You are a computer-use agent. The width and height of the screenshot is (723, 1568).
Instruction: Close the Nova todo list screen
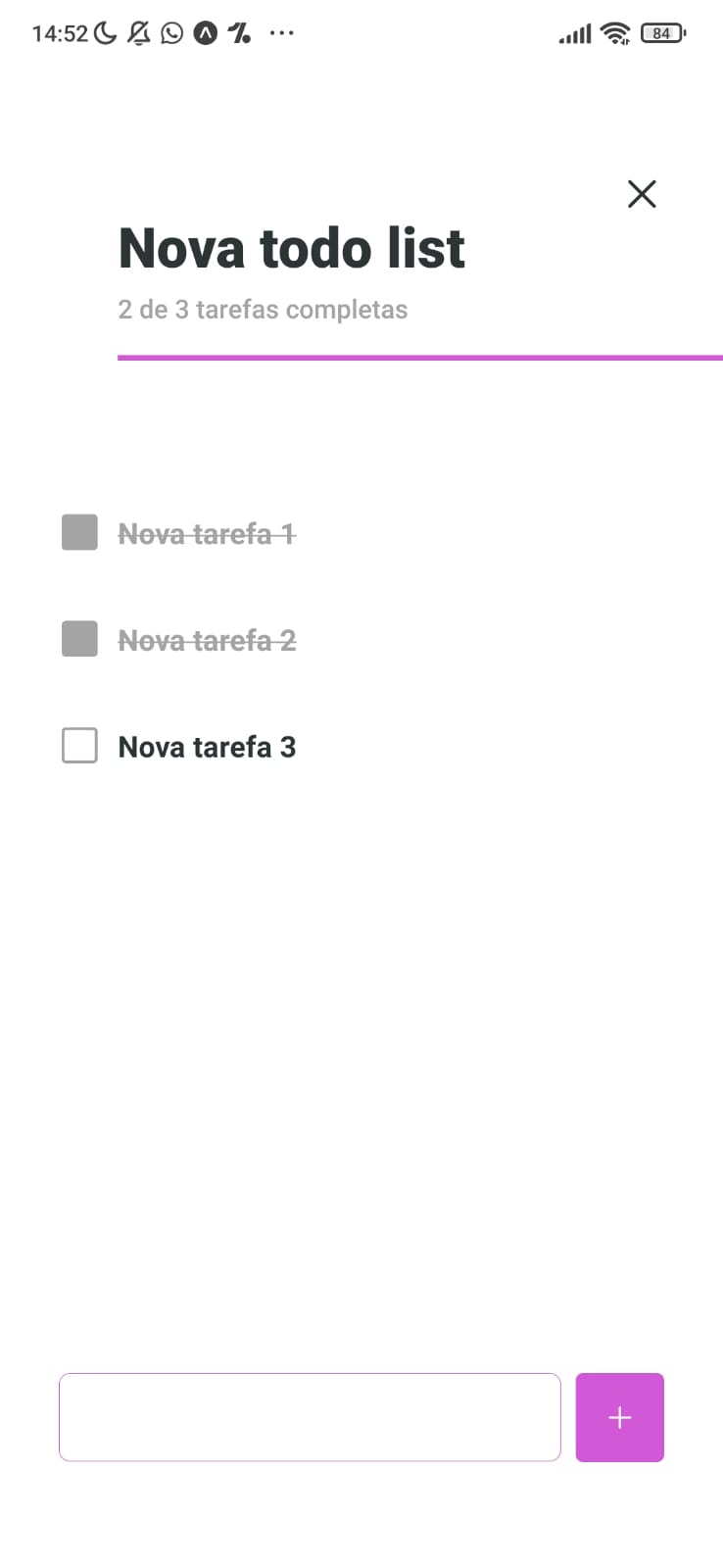(x=642, y=194)
